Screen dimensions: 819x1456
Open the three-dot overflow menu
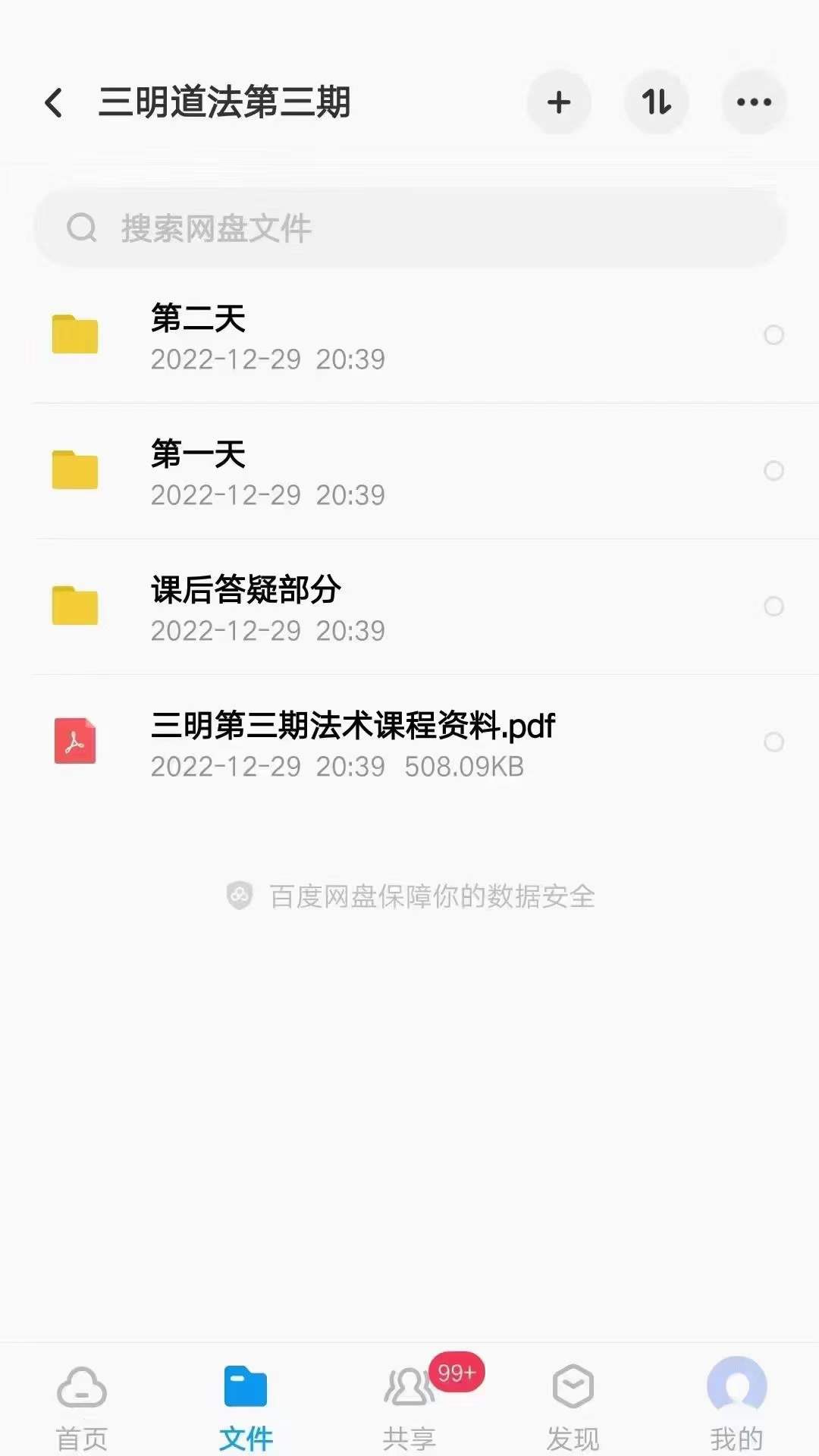pyautogui.click(x=754, y=102)
